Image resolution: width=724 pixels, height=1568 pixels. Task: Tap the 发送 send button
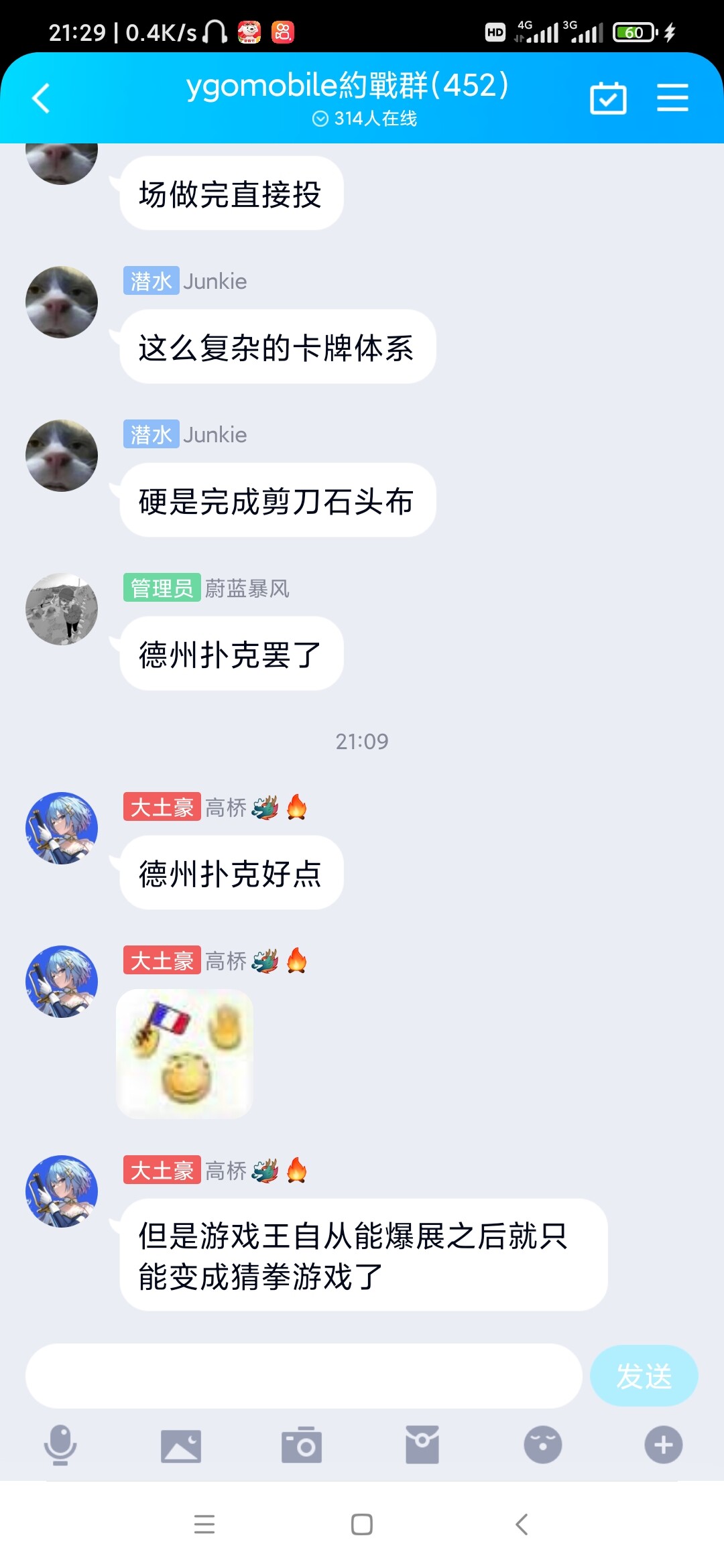click(644, 1376)
